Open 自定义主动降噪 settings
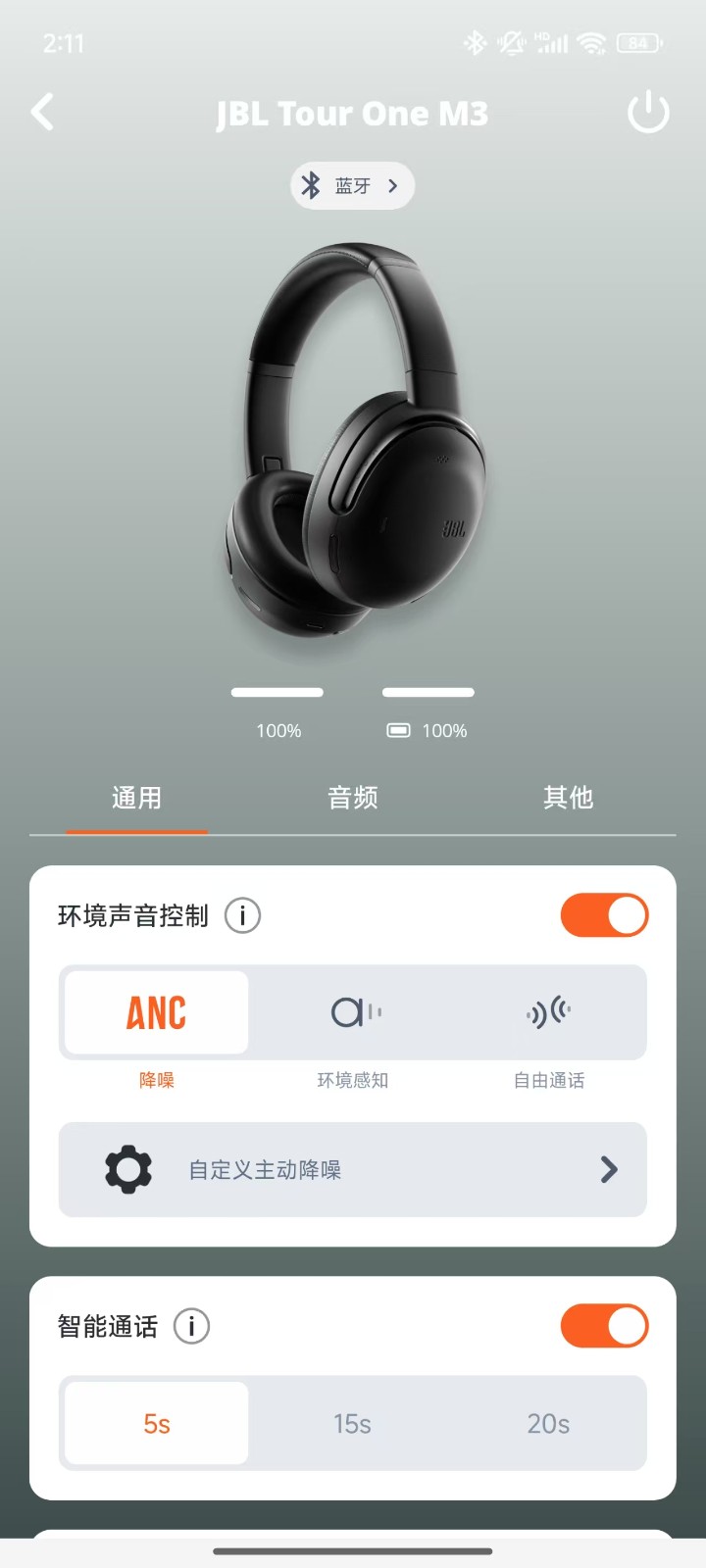 pyautogui.click(x=353, y=1169)
